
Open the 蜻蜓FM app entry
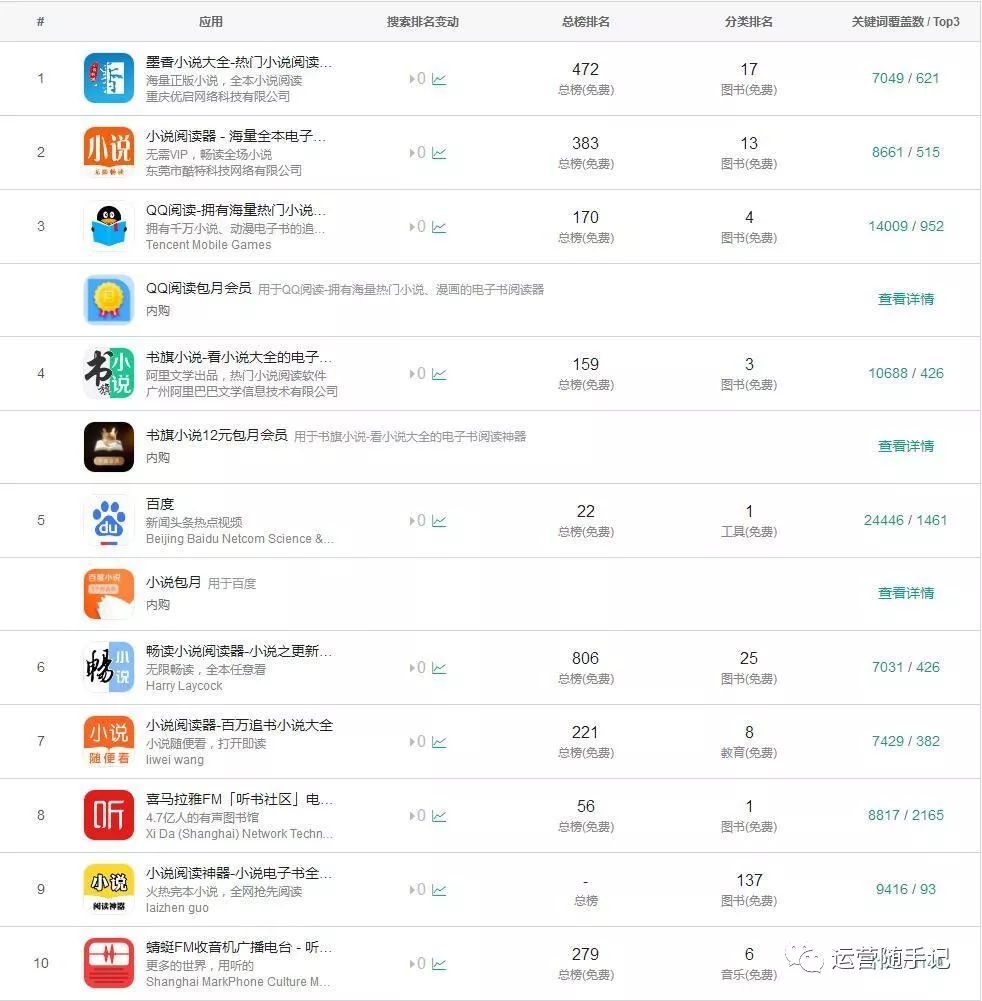[238, 947]
